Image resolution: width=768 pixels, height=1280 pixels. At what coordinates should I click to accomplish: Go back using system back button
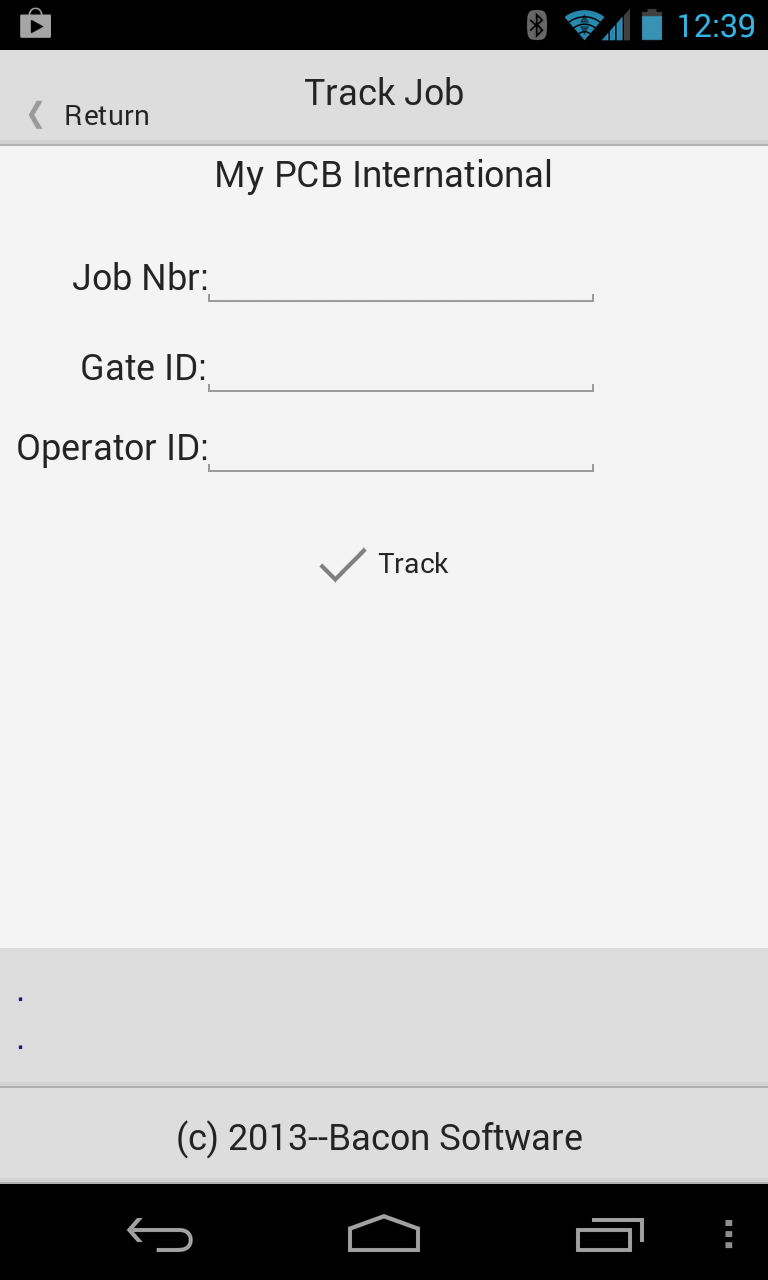tap(160, 1234)
